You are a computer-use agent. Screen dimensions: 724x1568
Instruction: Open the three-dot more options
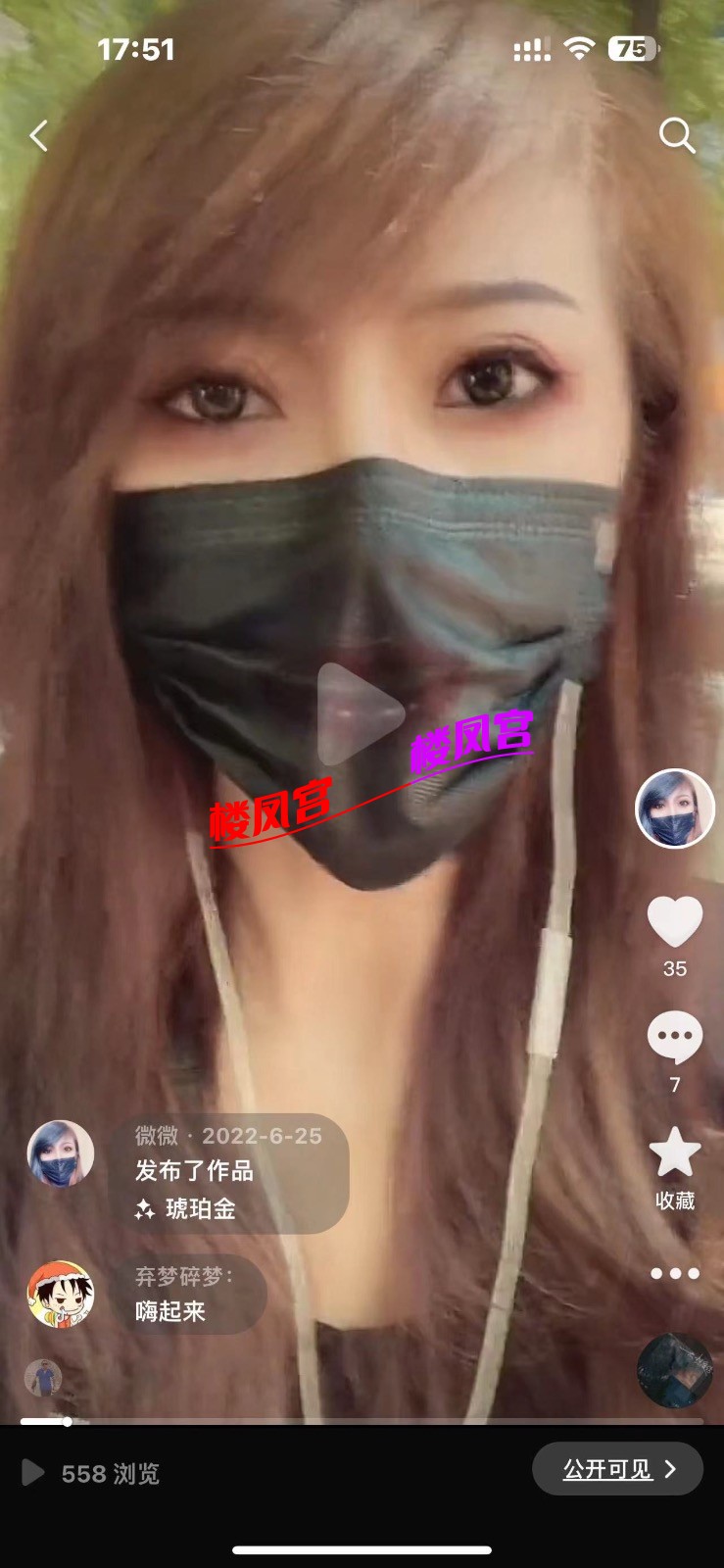675,1273
